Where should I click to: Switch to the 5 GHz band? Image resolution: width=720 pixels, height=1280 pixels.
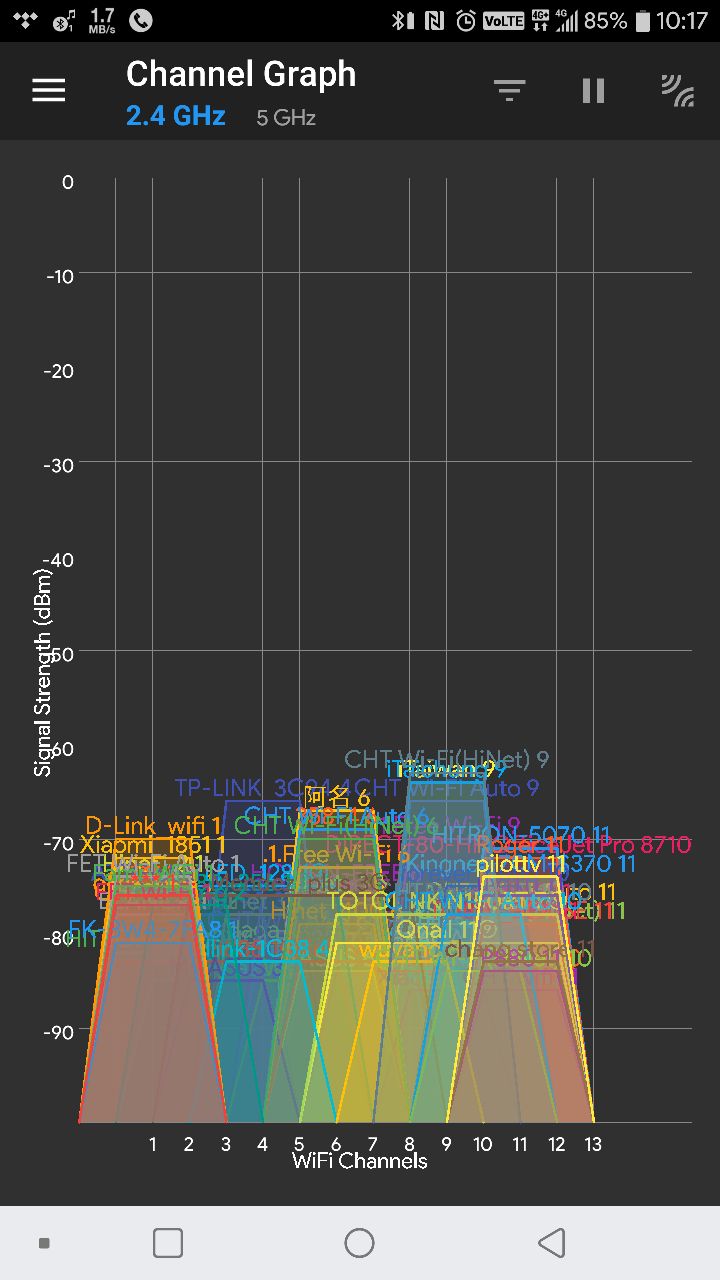coord(286,118)
